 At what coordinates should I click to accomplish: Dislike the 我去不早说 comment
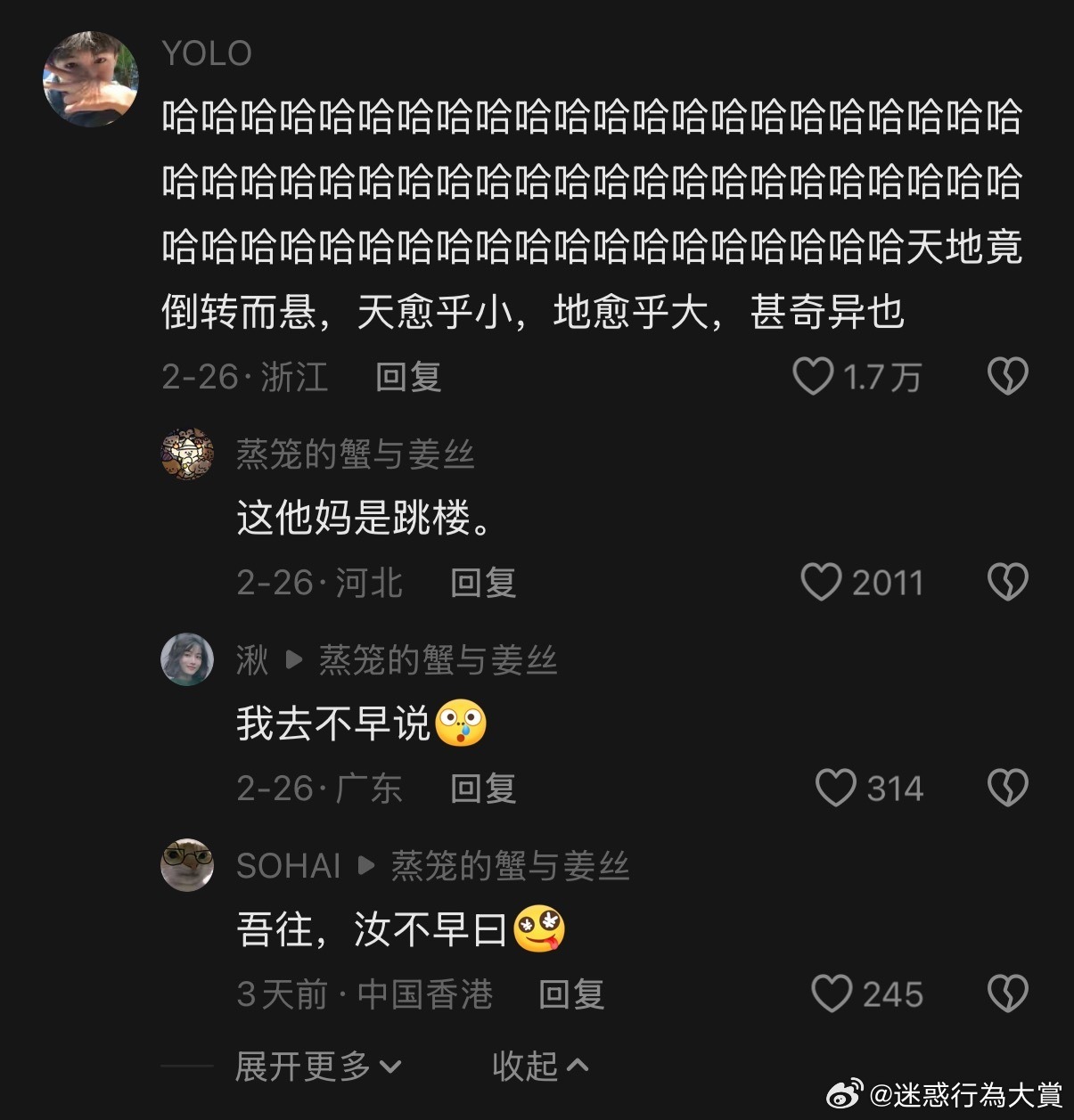pos(1008,789)
